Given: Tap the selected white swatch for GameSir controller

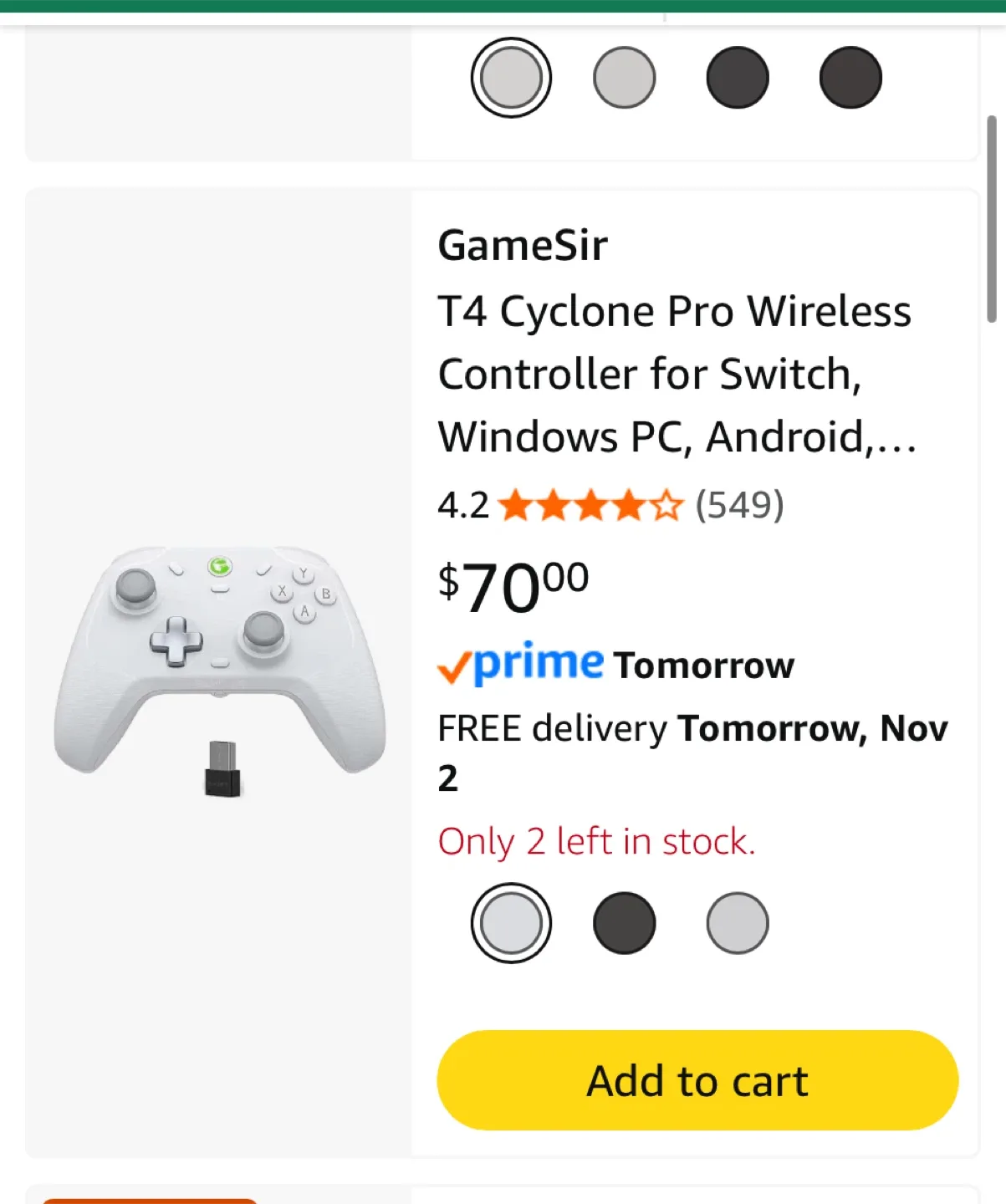Looking at the screenshot, I should pyautogui.click(x=511, y=923).
